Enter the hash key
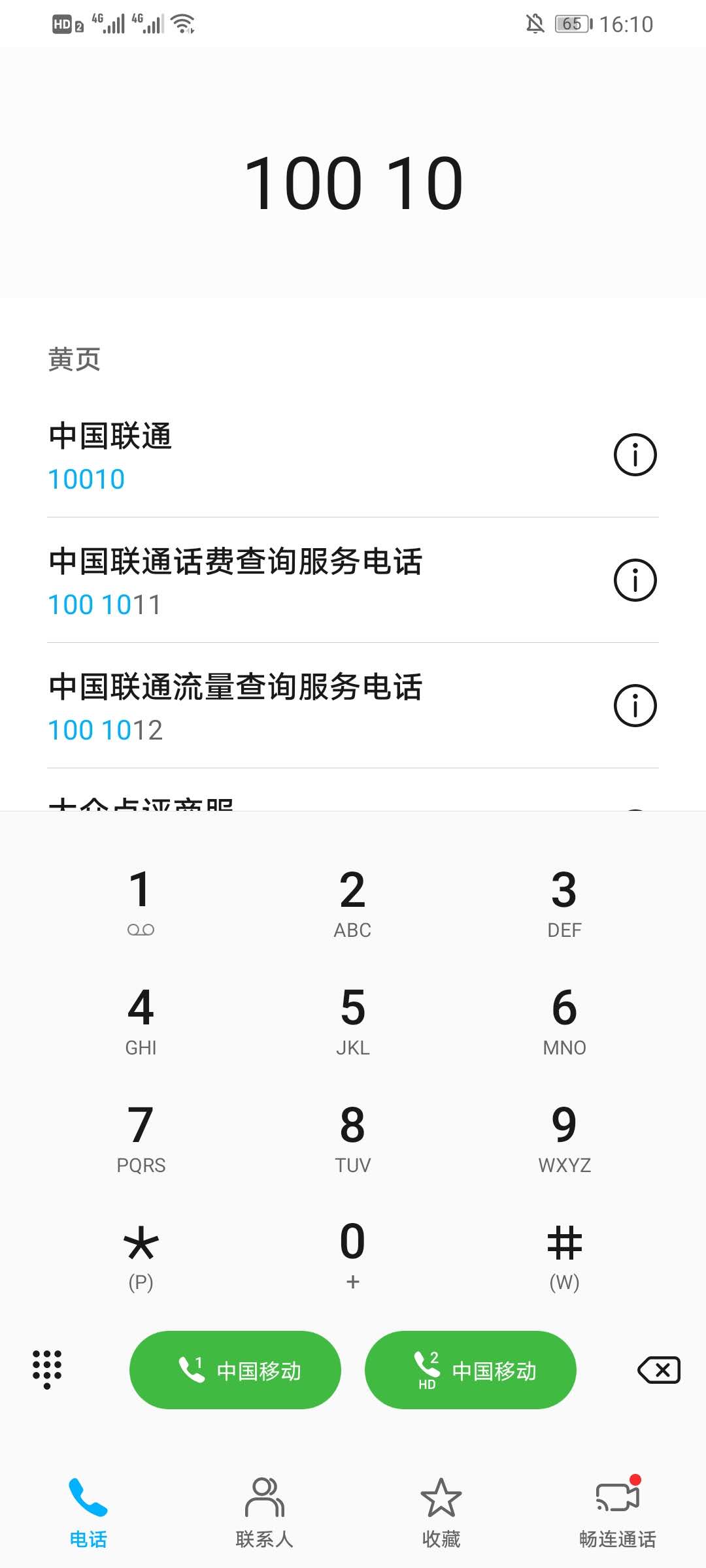 pyautogui.click(x=564, y=1254)
